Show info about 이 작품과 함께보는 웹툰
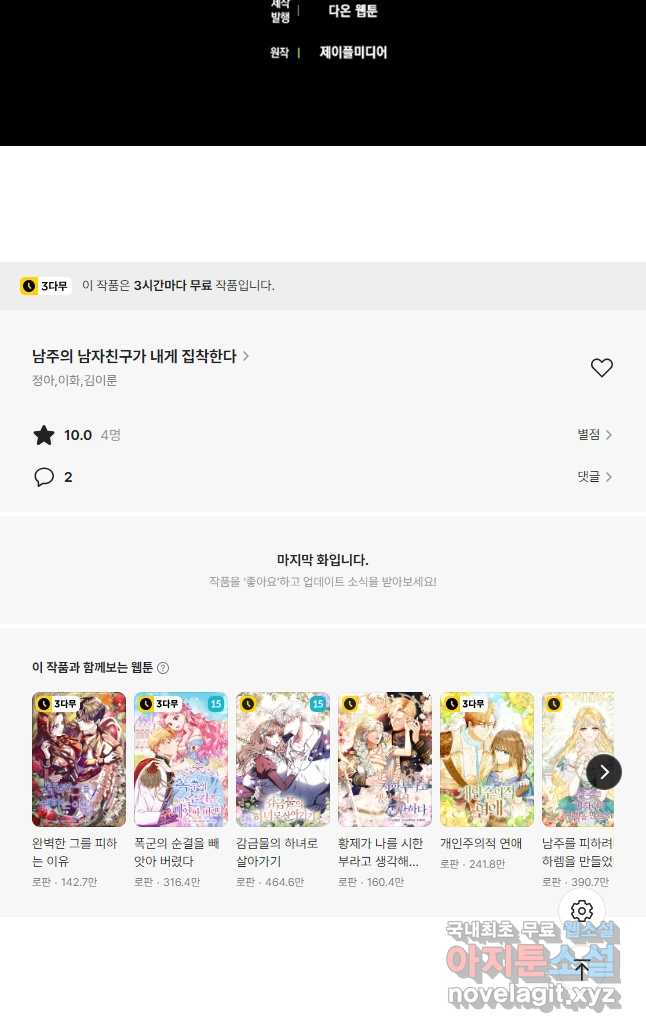The image size is (646, 1033). pyautogui.click(x=163, y=668)
